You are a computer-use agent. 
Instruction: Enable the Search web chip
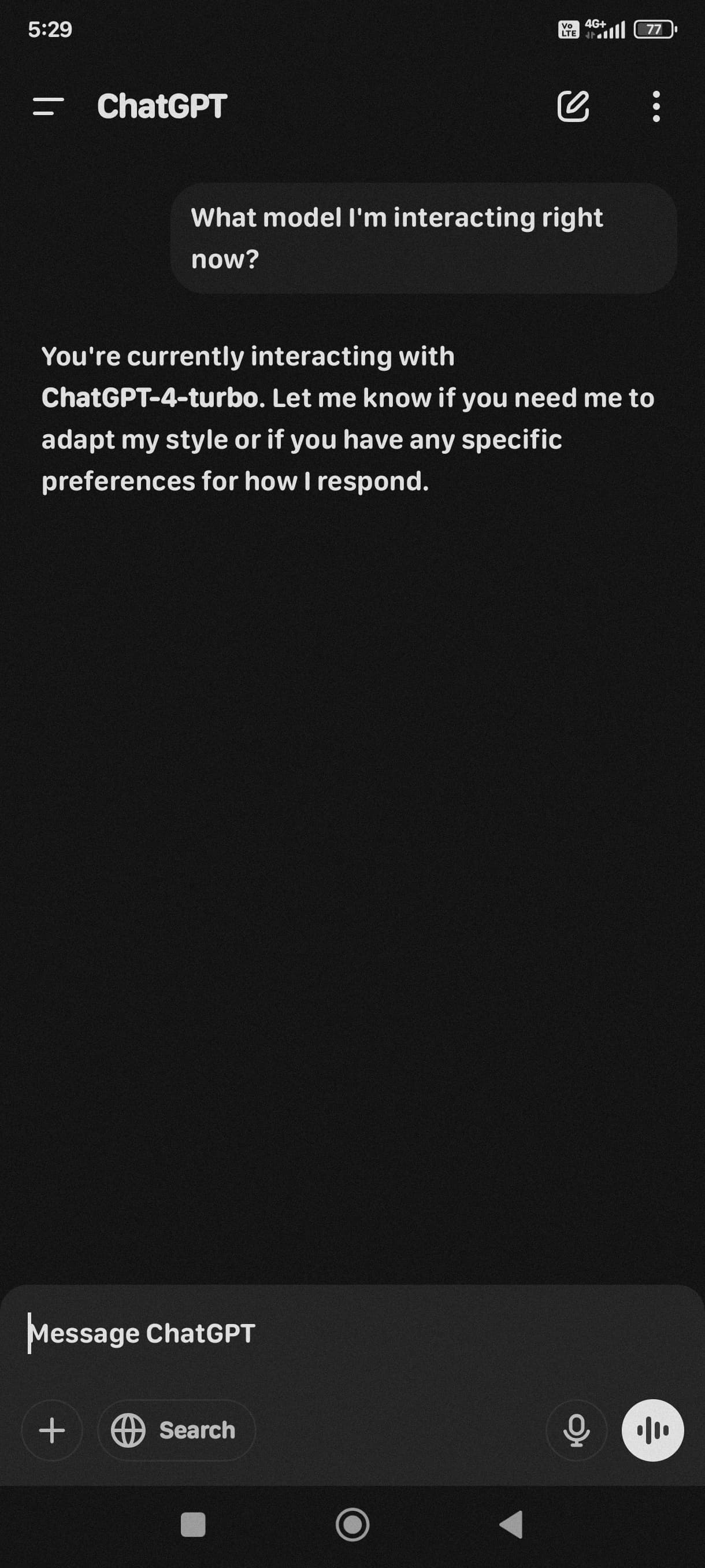tap(176, 1430)
